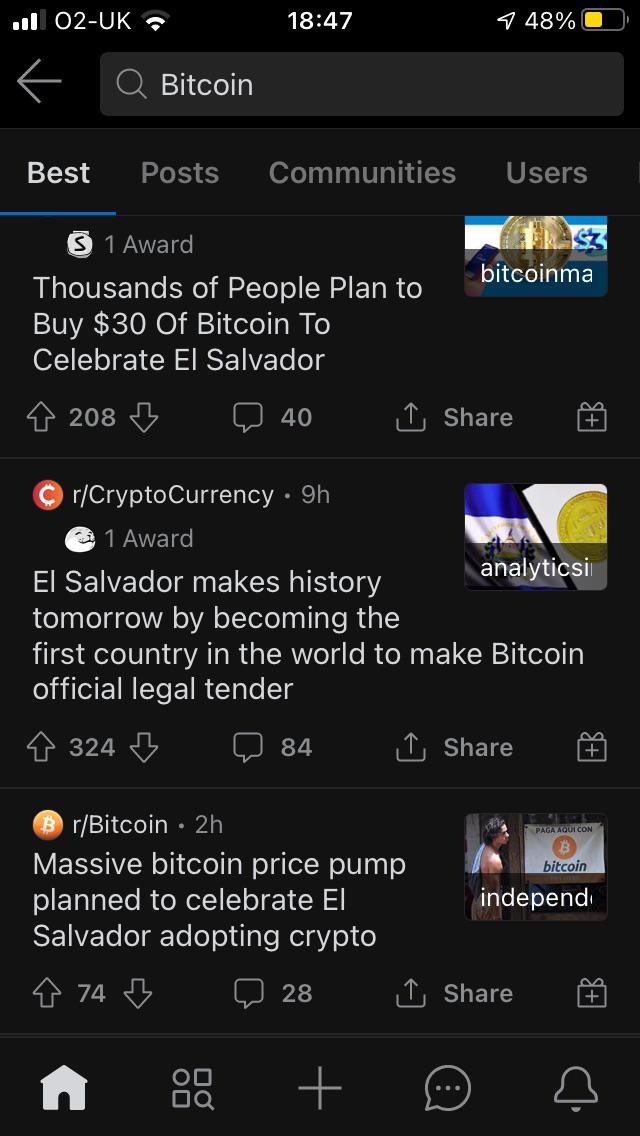Open the chat tab
Viewport: 640px width, 1136px height.
(447, 1088)
